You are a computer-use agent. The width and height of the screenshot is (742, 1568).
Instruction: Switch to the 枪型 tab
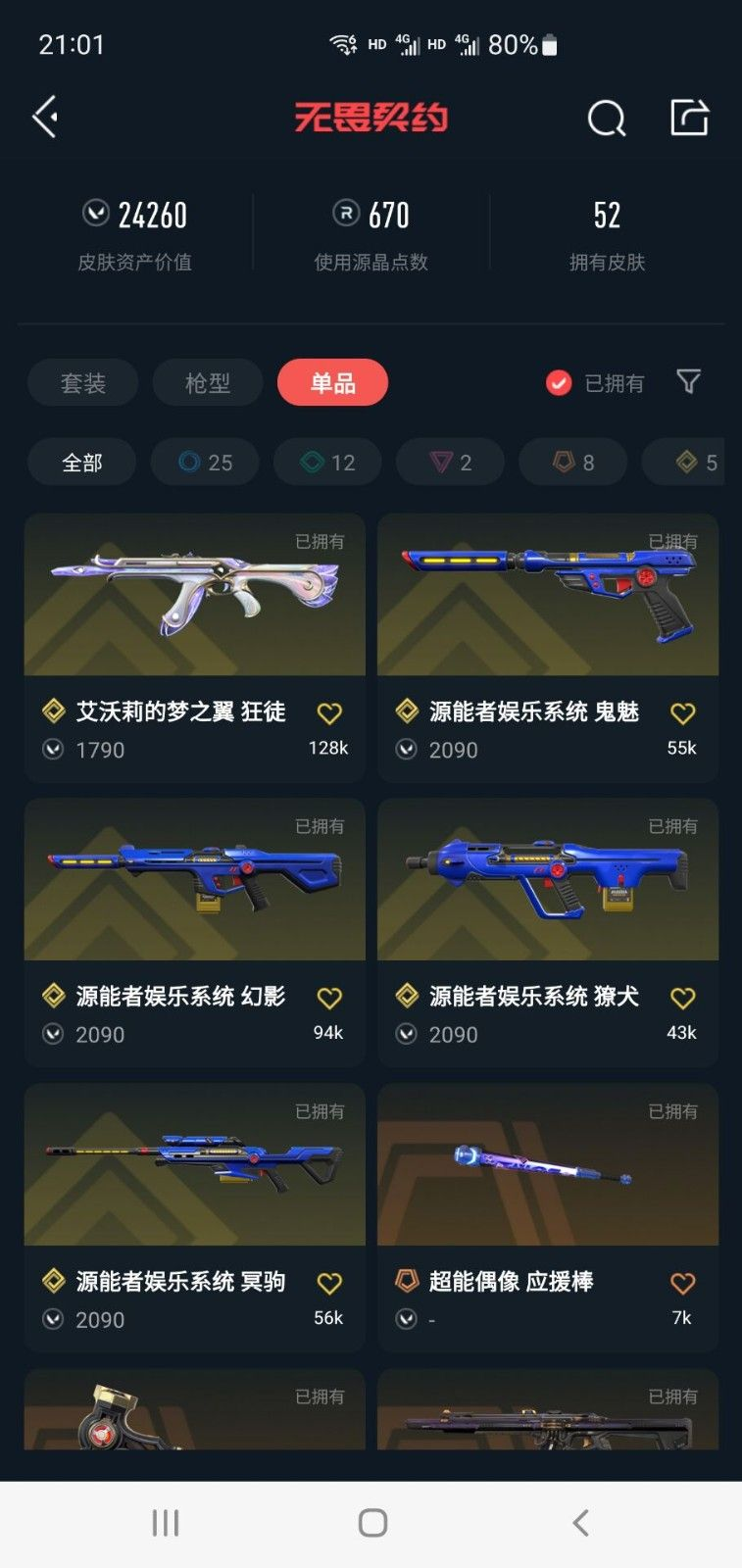click(208, 383)
